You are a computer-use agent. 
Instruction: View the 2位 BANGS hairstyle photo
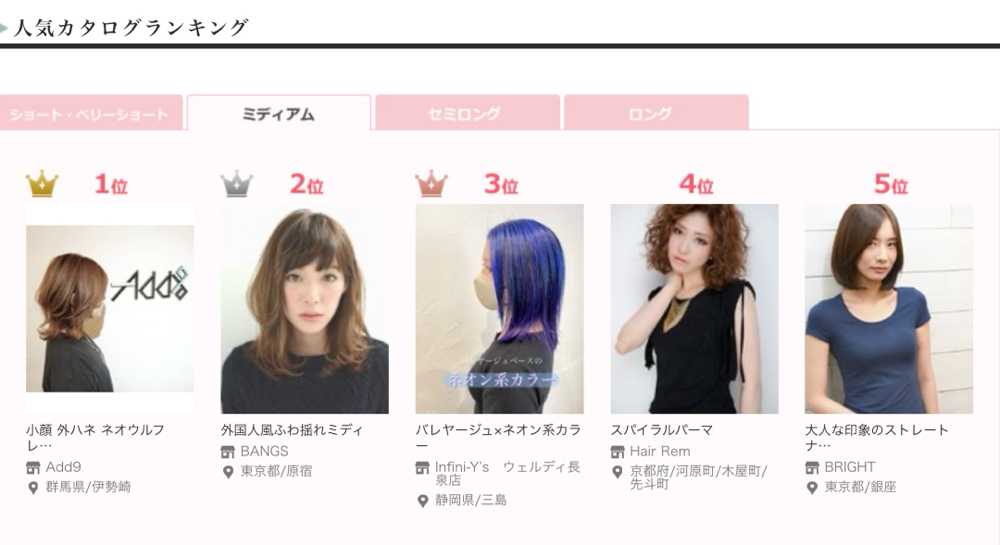(304, 308)
